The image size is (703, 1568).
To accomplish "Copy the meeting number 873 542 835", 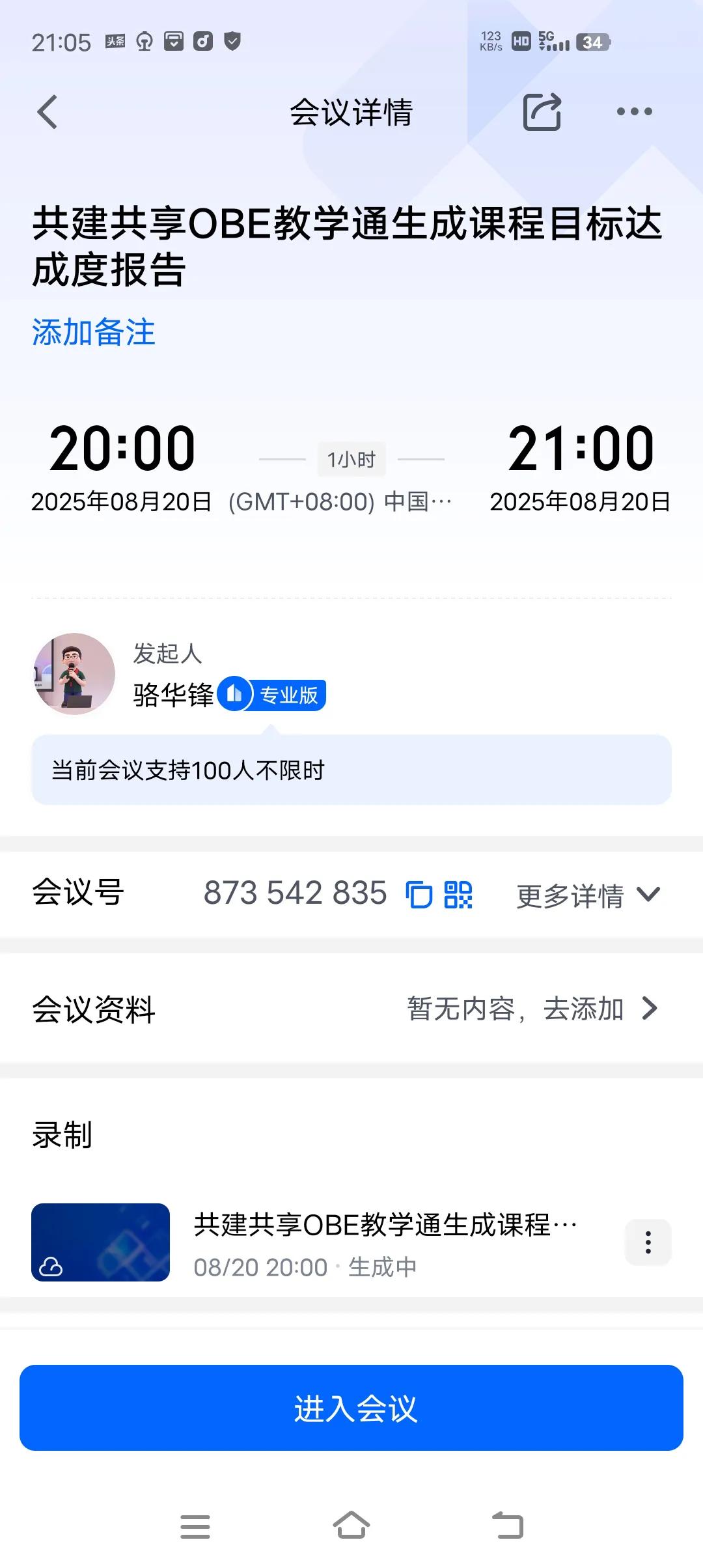I will coord(419,894).
